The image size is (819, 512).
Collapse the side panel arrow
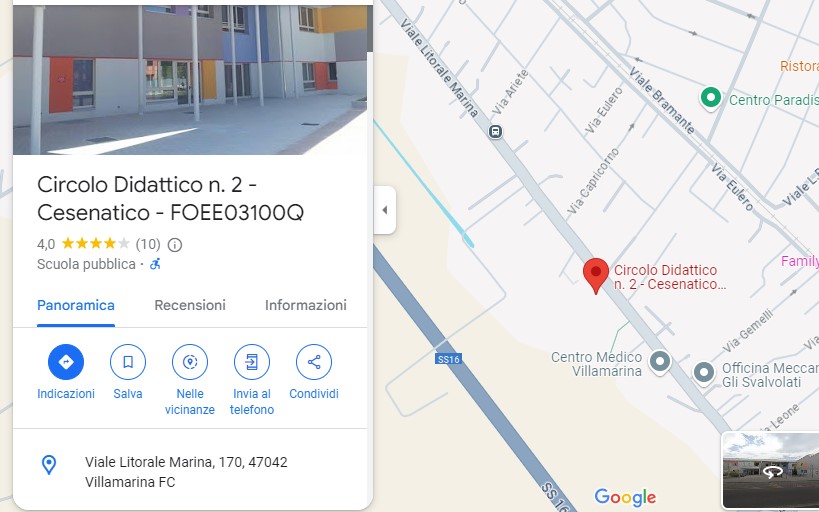(384, 210)
